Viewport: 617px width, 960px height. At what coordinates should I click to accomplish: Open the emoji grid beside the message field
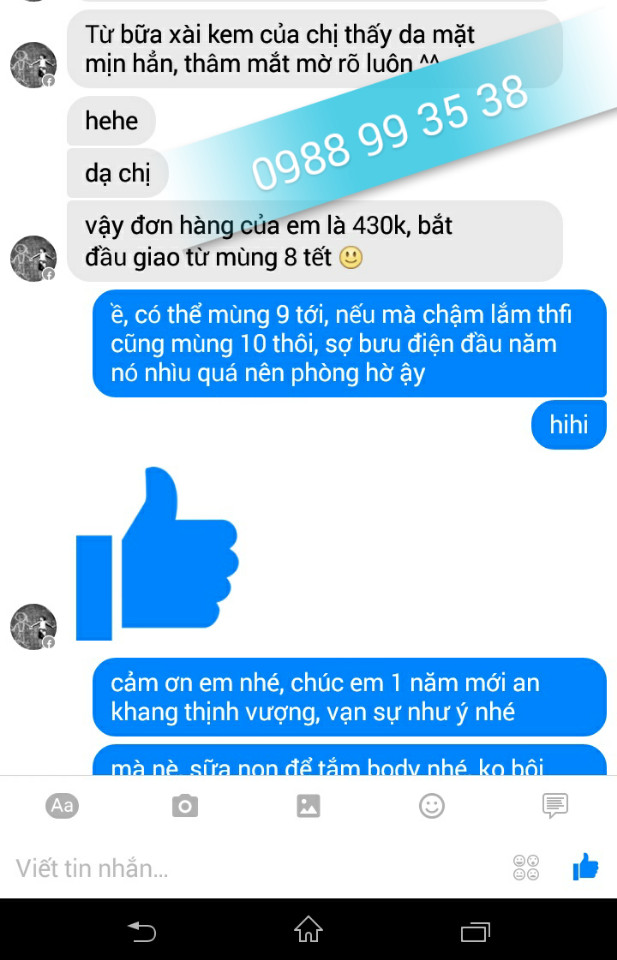[526, 867]
